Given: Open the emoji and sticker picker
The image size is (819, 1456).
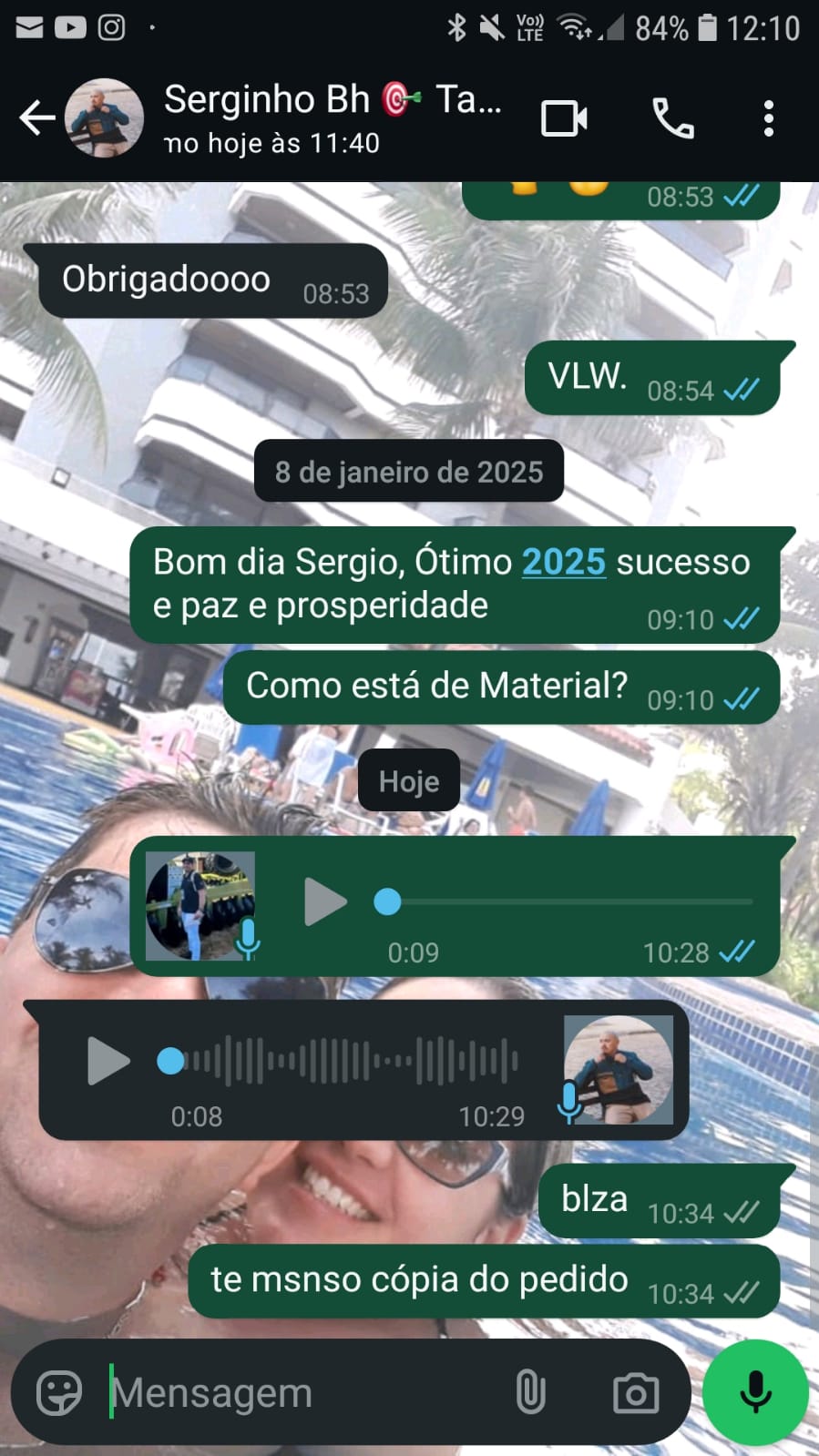Looking at the screenshot, I should [59, 1393].
